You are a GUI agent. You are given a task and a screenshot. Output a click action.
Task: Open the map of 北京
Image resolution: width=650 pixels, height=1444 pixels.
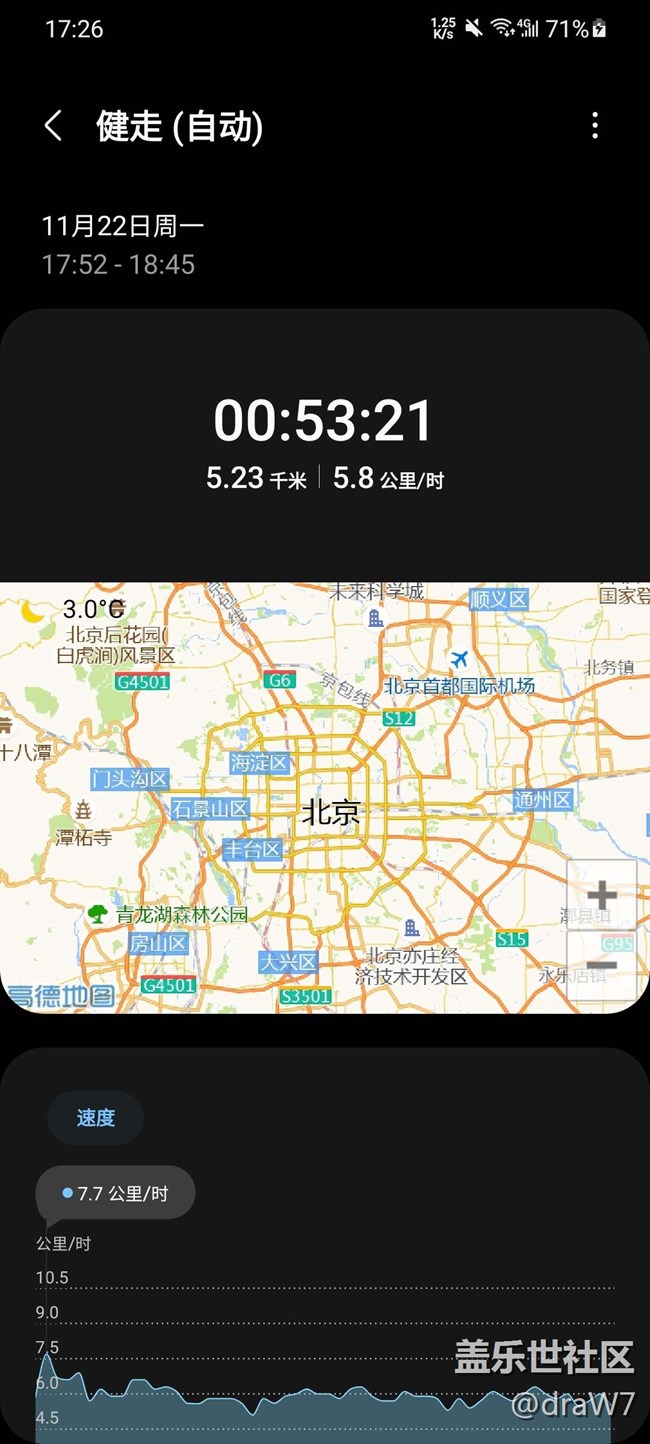tap(325, 798)
